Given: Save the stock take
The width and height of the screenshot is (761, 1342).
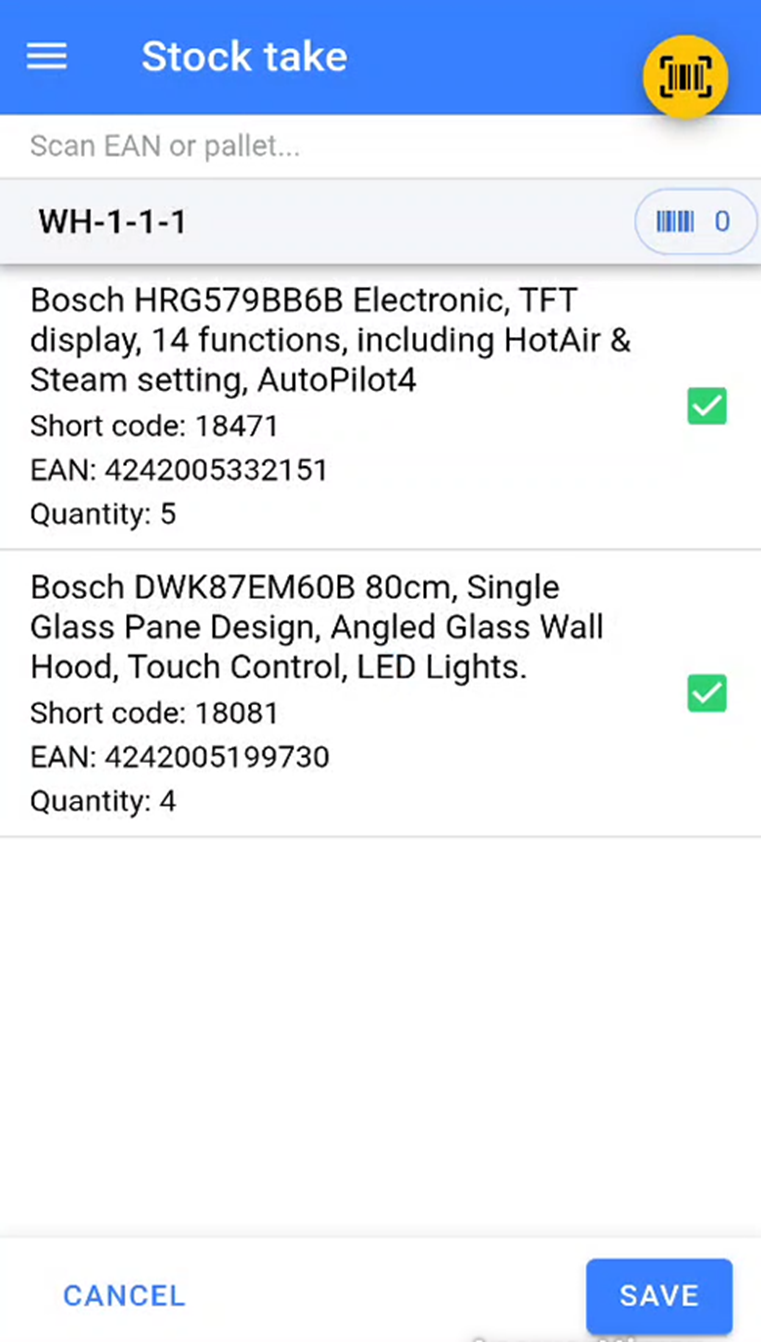Looking at the screenshot, I should coord(659,1295).
